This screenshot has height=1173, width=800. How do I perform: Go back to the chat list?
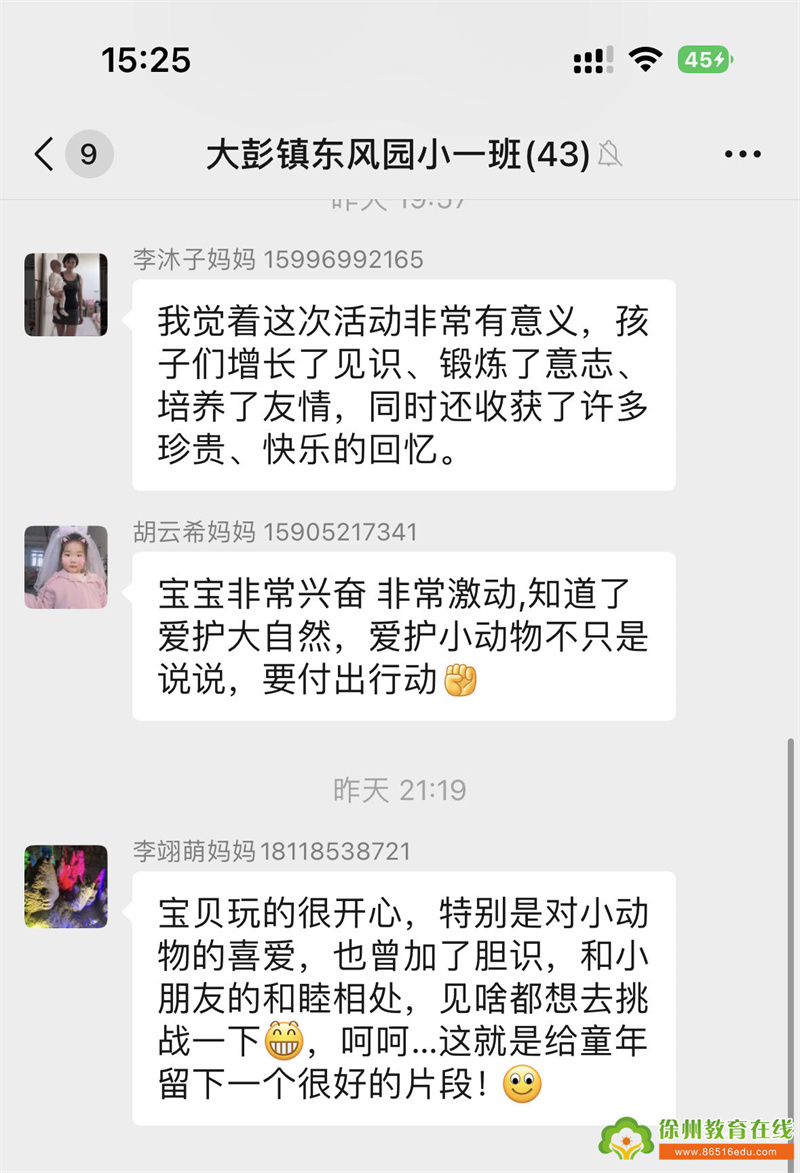coord(44,155)
